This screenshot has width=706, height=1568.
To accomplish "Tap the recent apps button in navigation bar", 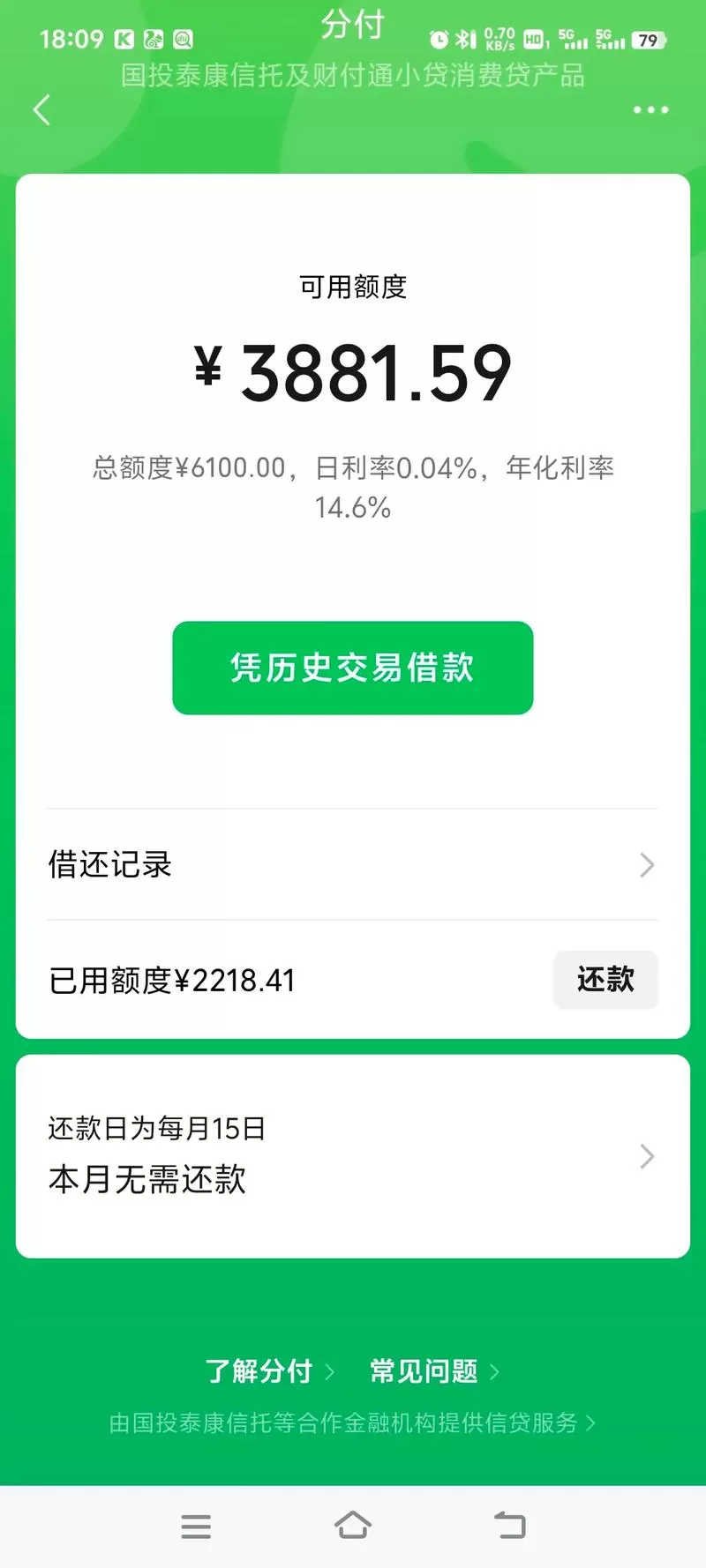I will pos(196,1527).
